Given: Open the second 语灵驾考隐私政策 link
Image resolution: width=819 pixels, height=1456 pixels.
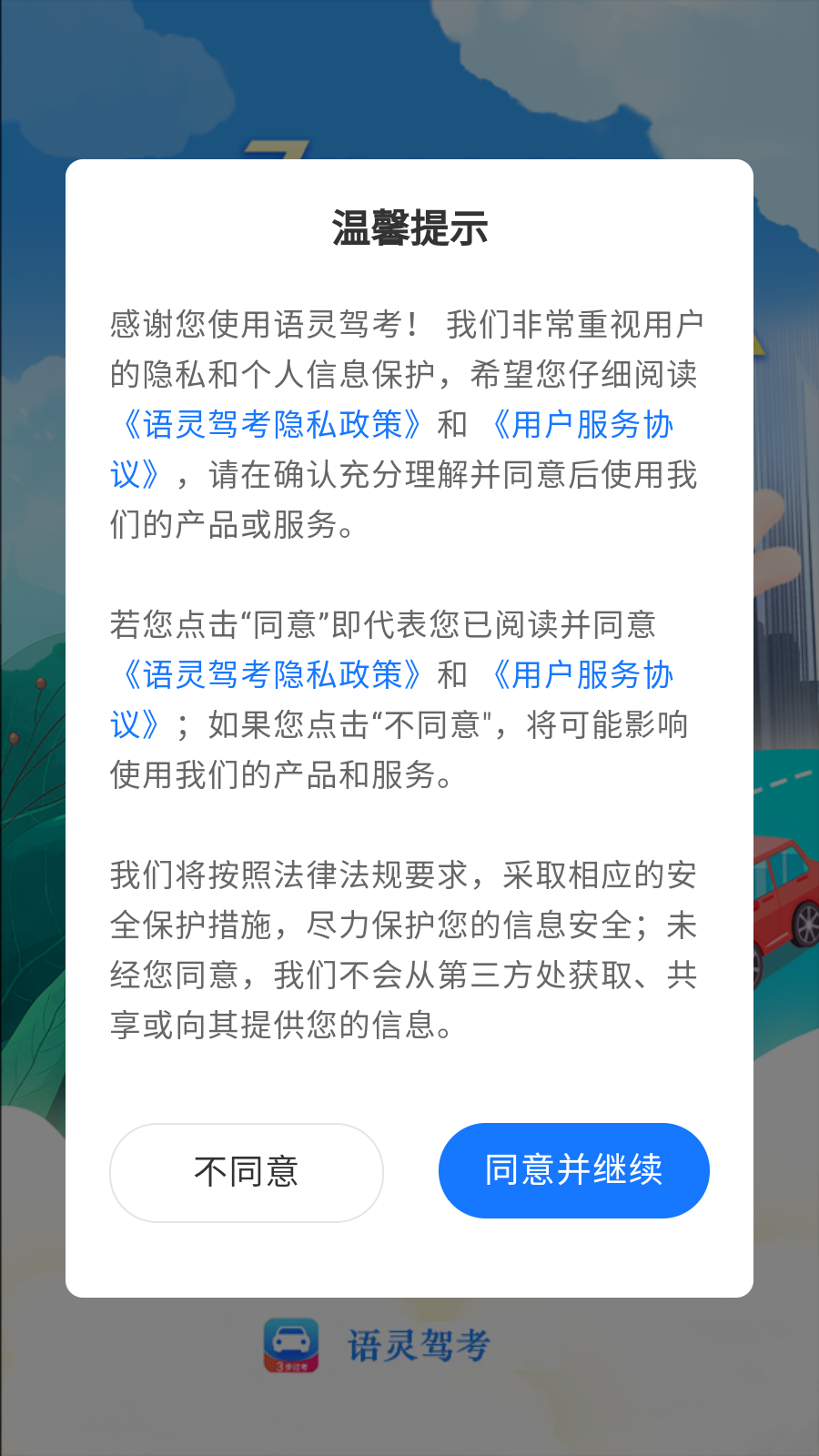Looking at the screenshot, I should (x=268, y=675).
